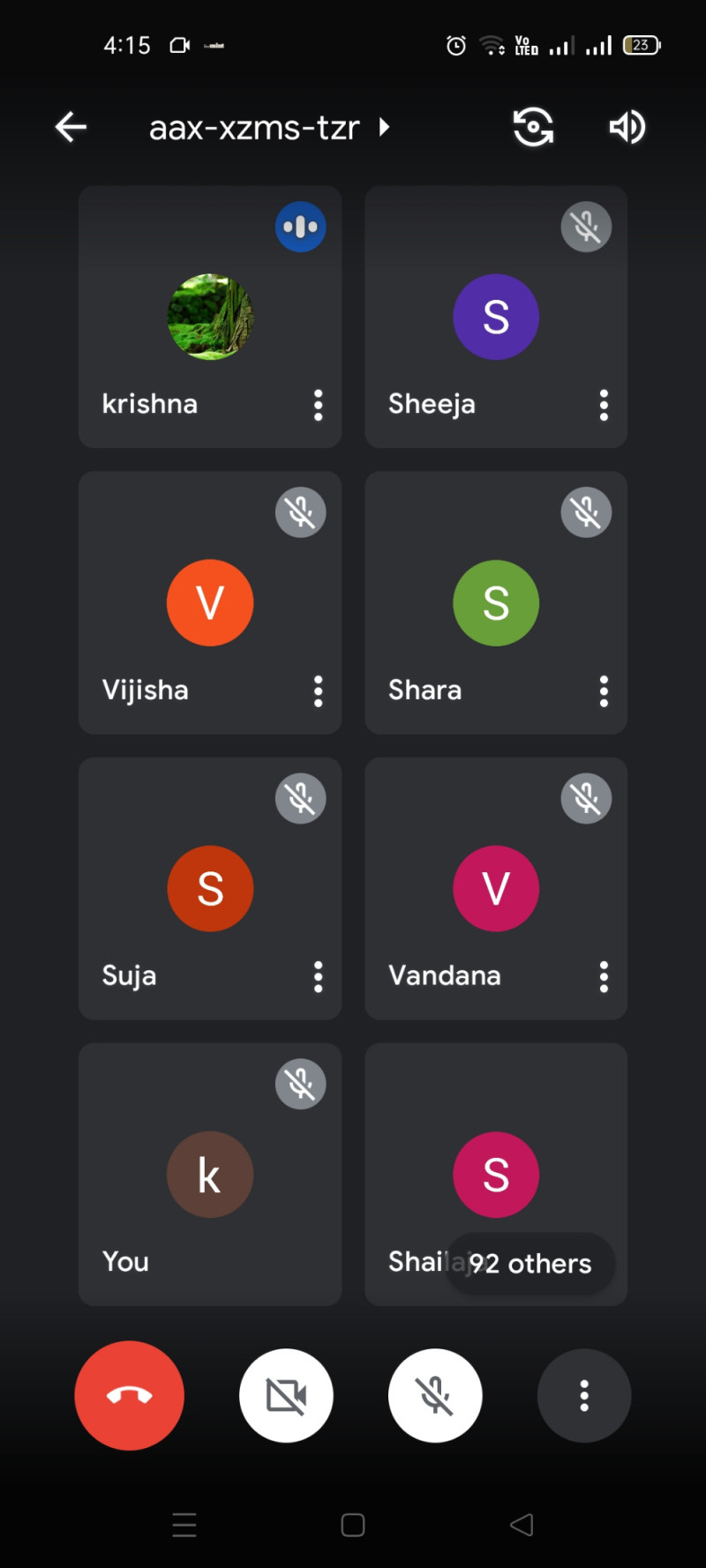This screenshot has height=1568, width=706.
Task: Open recent apps from the navigation bar
Action: 184,1525
